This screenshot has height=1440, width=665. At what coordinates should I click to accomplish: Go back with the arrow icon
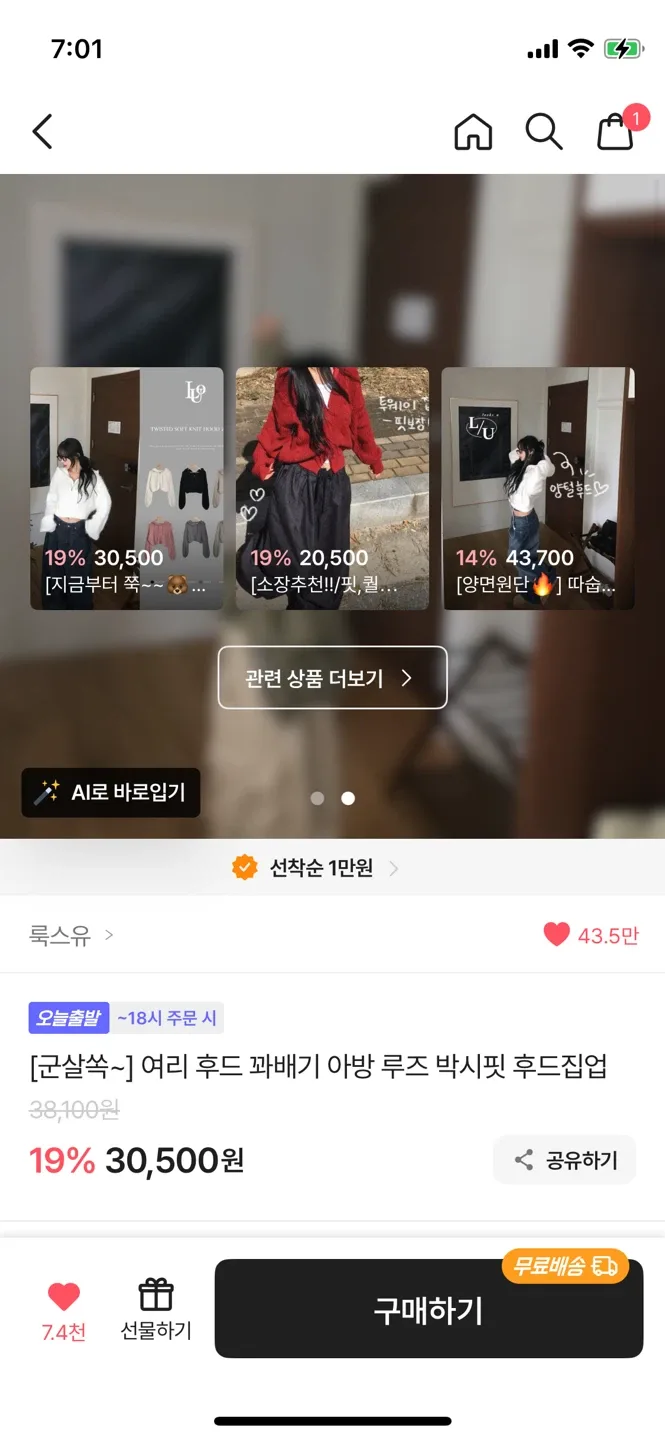tap(42, 131)
